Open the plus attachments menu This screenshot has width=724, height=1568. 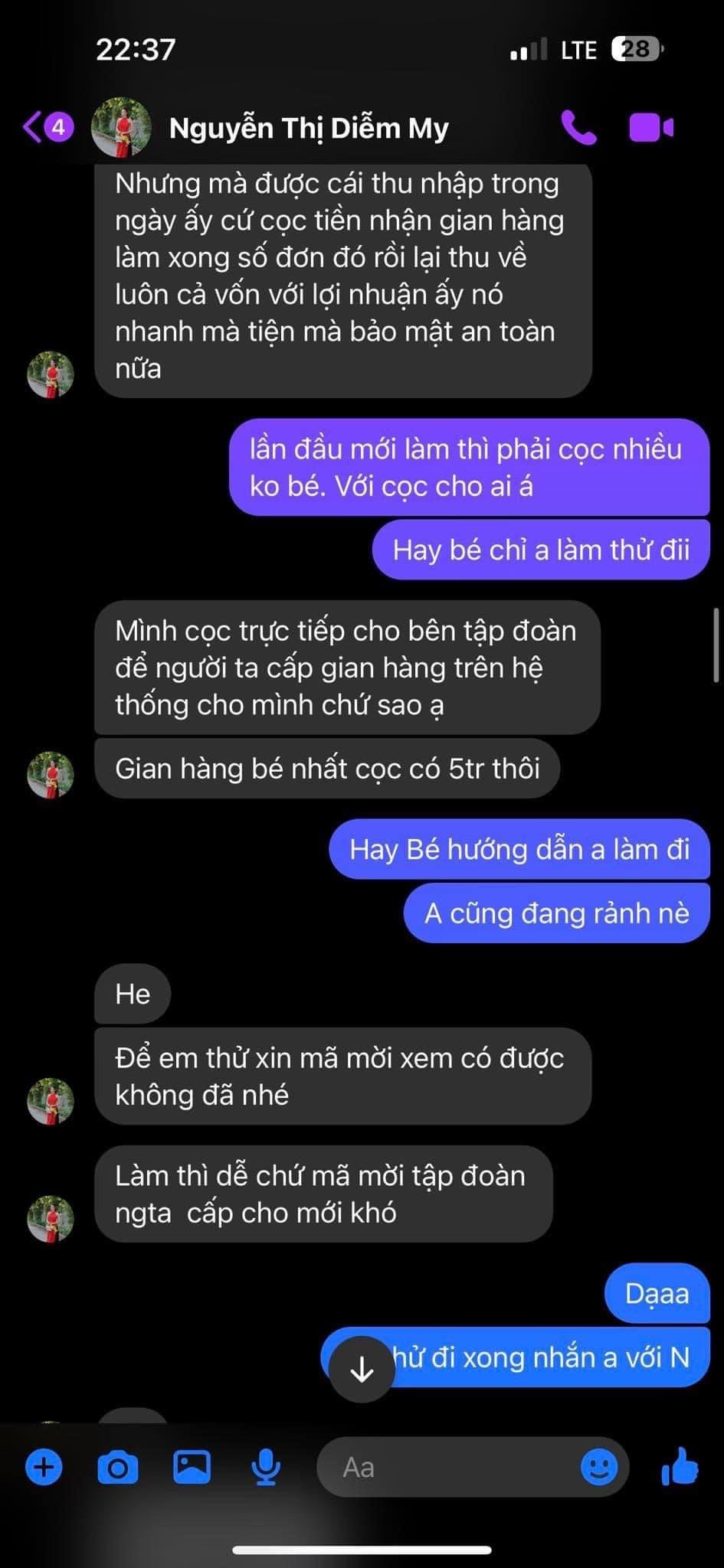tap(44, 1468)
